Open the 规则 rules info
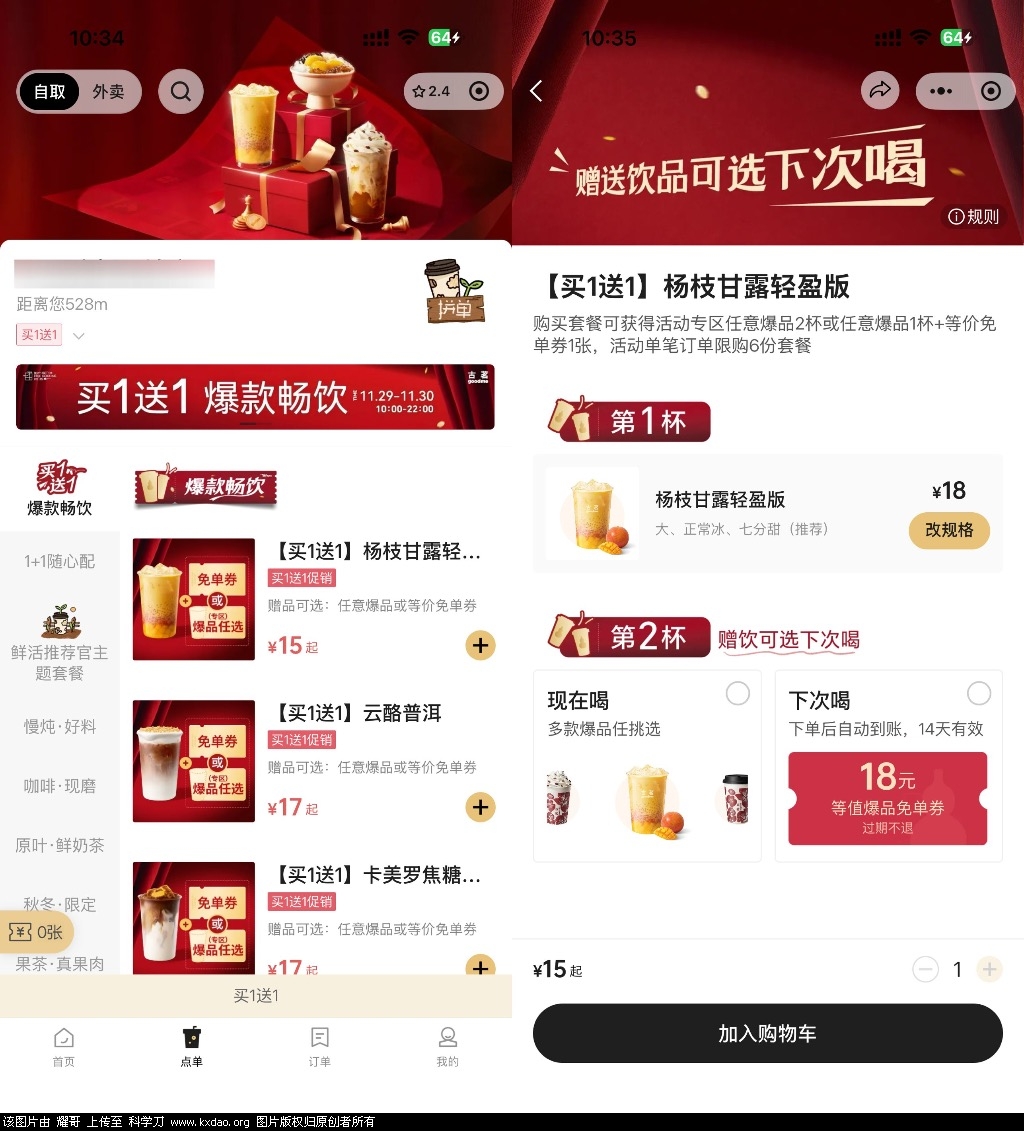1024x1131 pixels. click(x=974, y=216)
